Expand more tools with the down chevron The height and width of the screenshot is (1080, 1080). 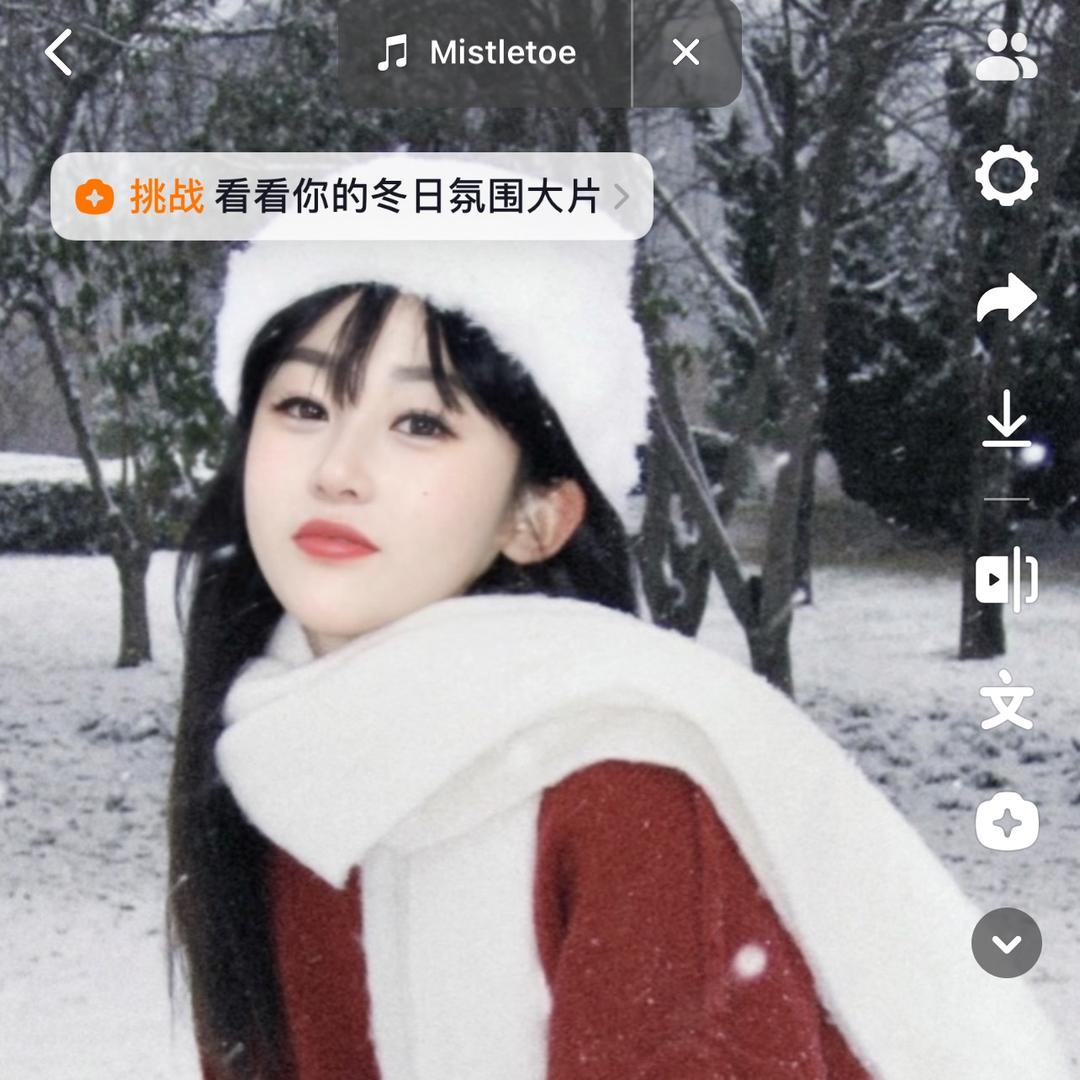coord(1006,943)
